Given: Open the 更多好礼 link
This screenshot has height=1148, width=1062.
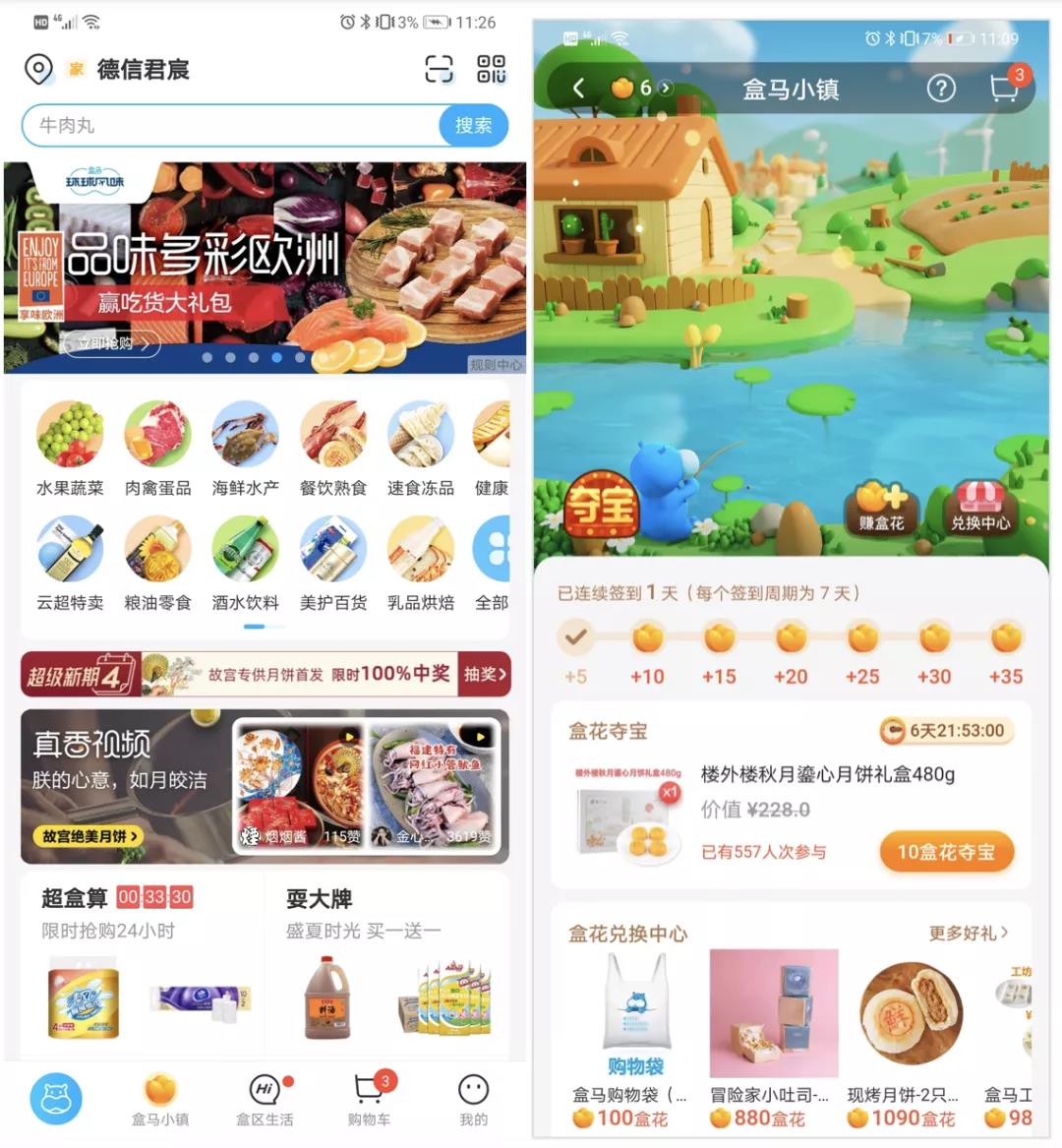Looking at the screenshot, I should coord(969,933).
